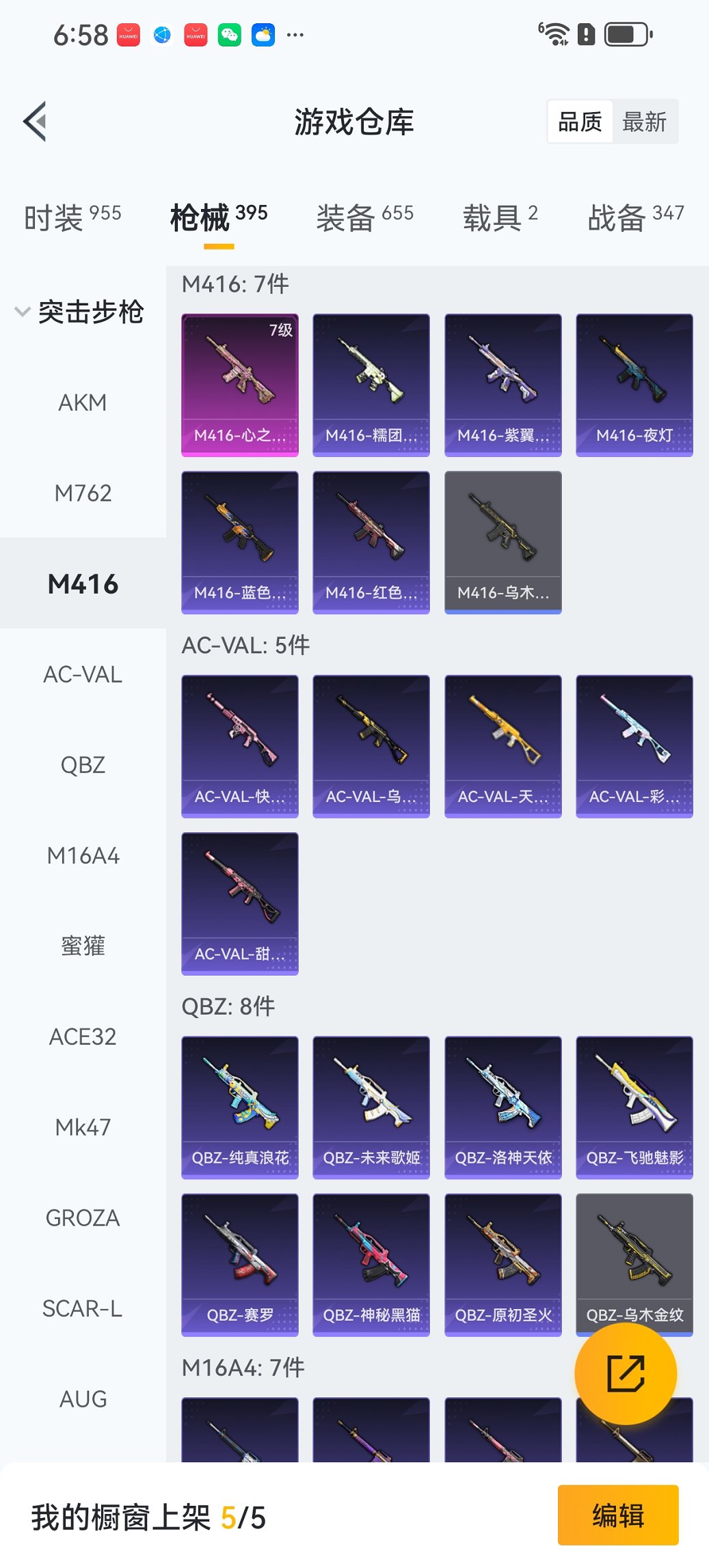Tap the orange floating share button
Image resolution: width=709 pixels, height=1568 pixels.
pos(626,1373)
